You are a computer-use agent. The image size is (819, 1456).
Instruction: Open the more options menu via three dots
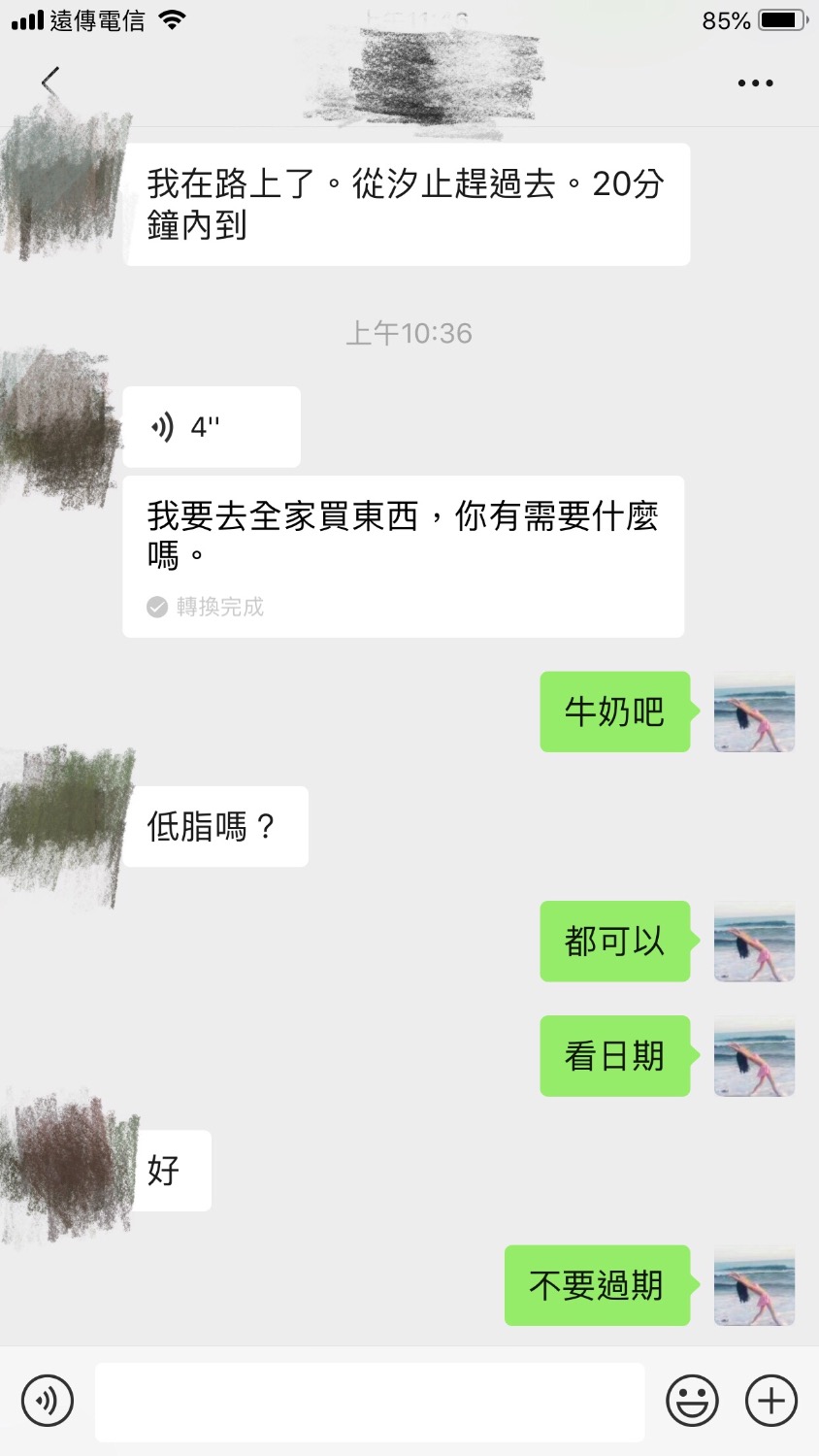[x=754, y=83]
